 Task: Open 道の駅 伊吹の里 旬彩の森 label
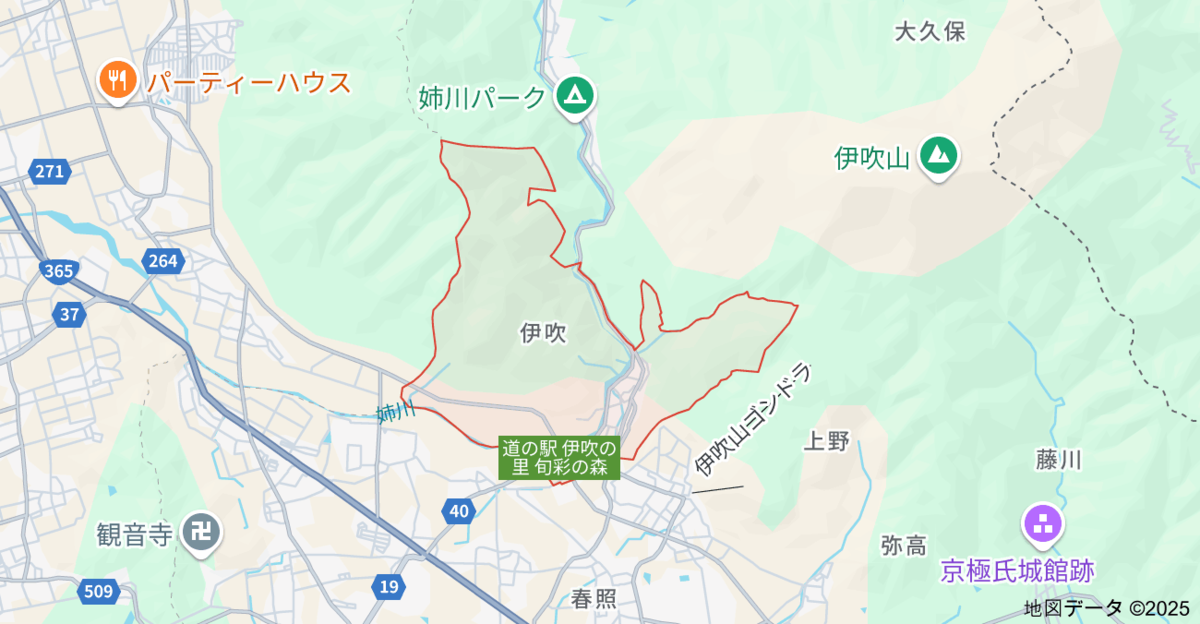560,458
